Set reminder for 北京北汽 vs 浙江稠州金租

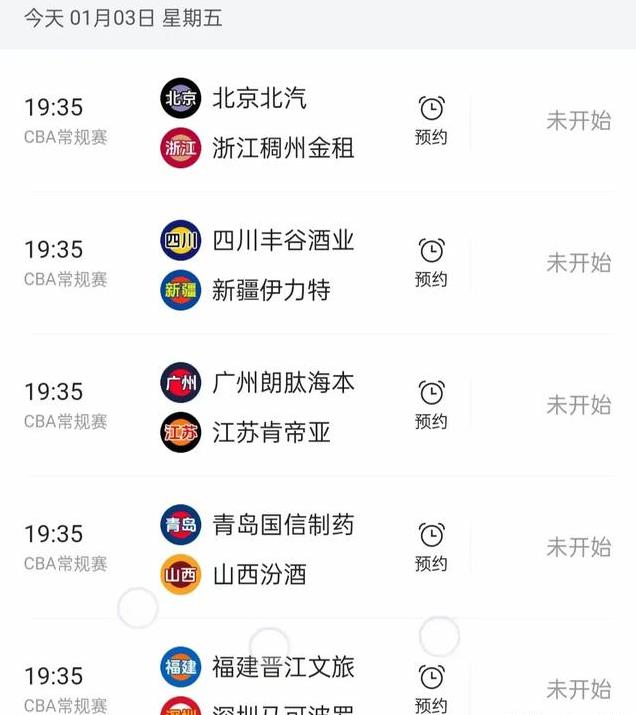coord(431,120)
